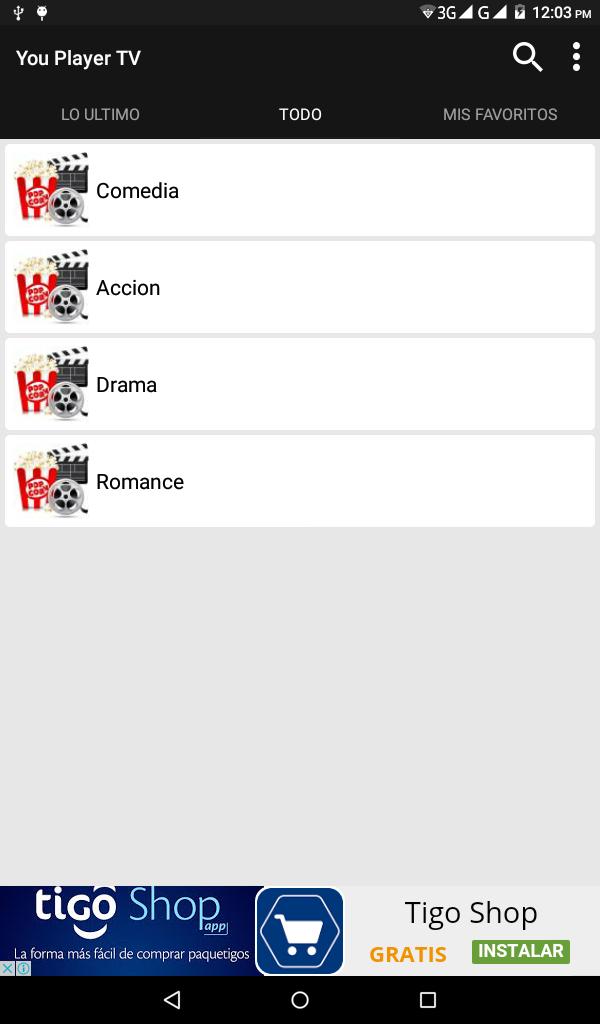This screenshot has height=1024, width=600.
Task: Tap INSTALAR on the Tigo Shop ad
Action: click(x=520, y=951)
